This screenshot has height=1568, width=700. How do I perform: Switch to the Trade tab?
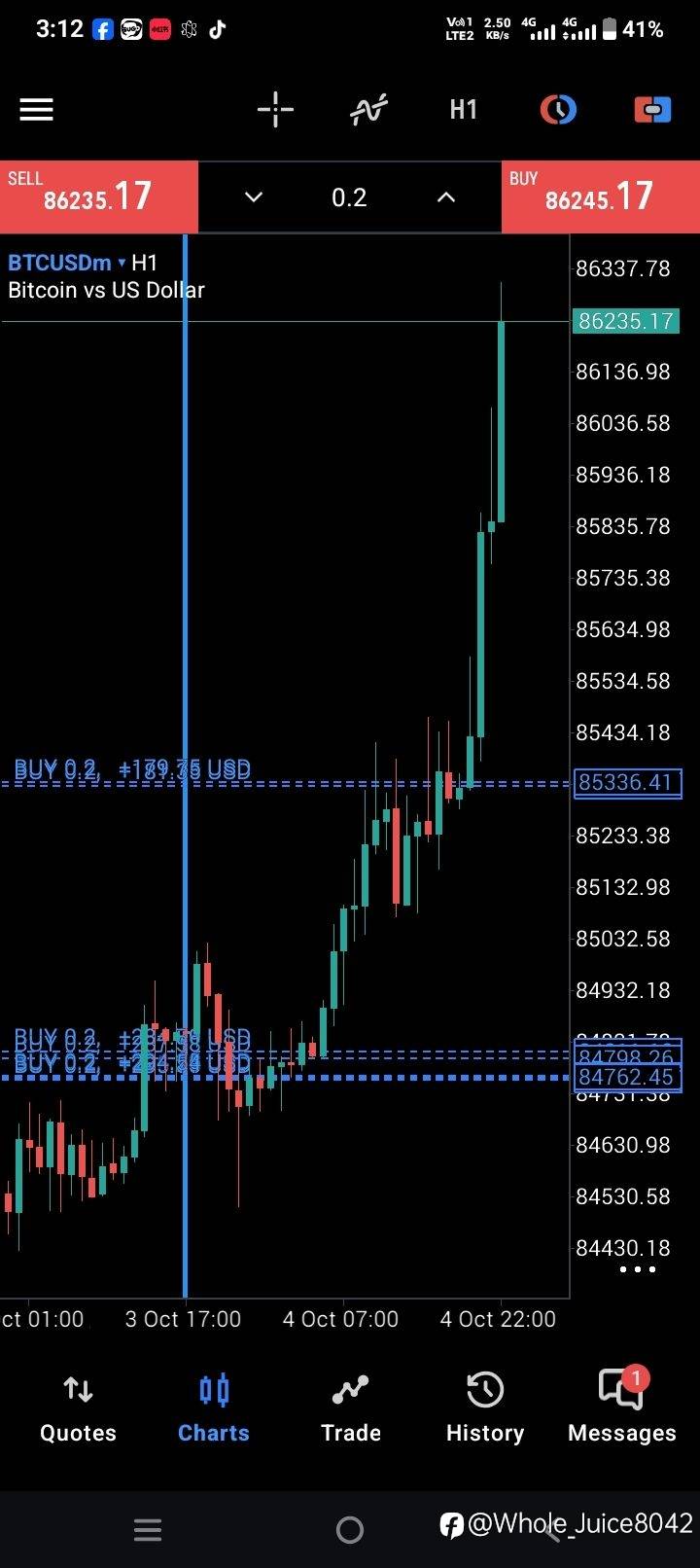coord(350,1407)
